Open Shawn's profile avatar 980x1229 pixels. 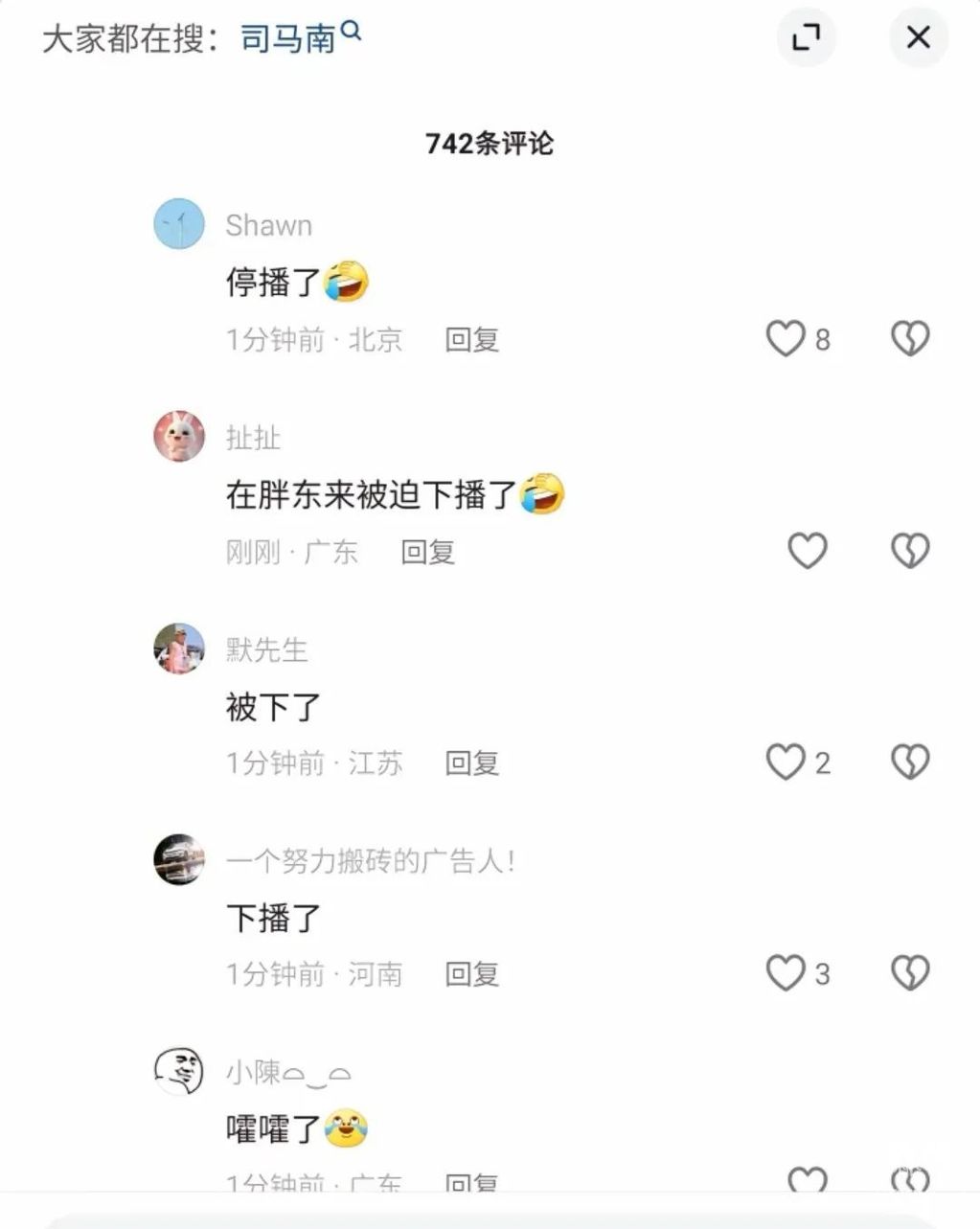(179, 224)
